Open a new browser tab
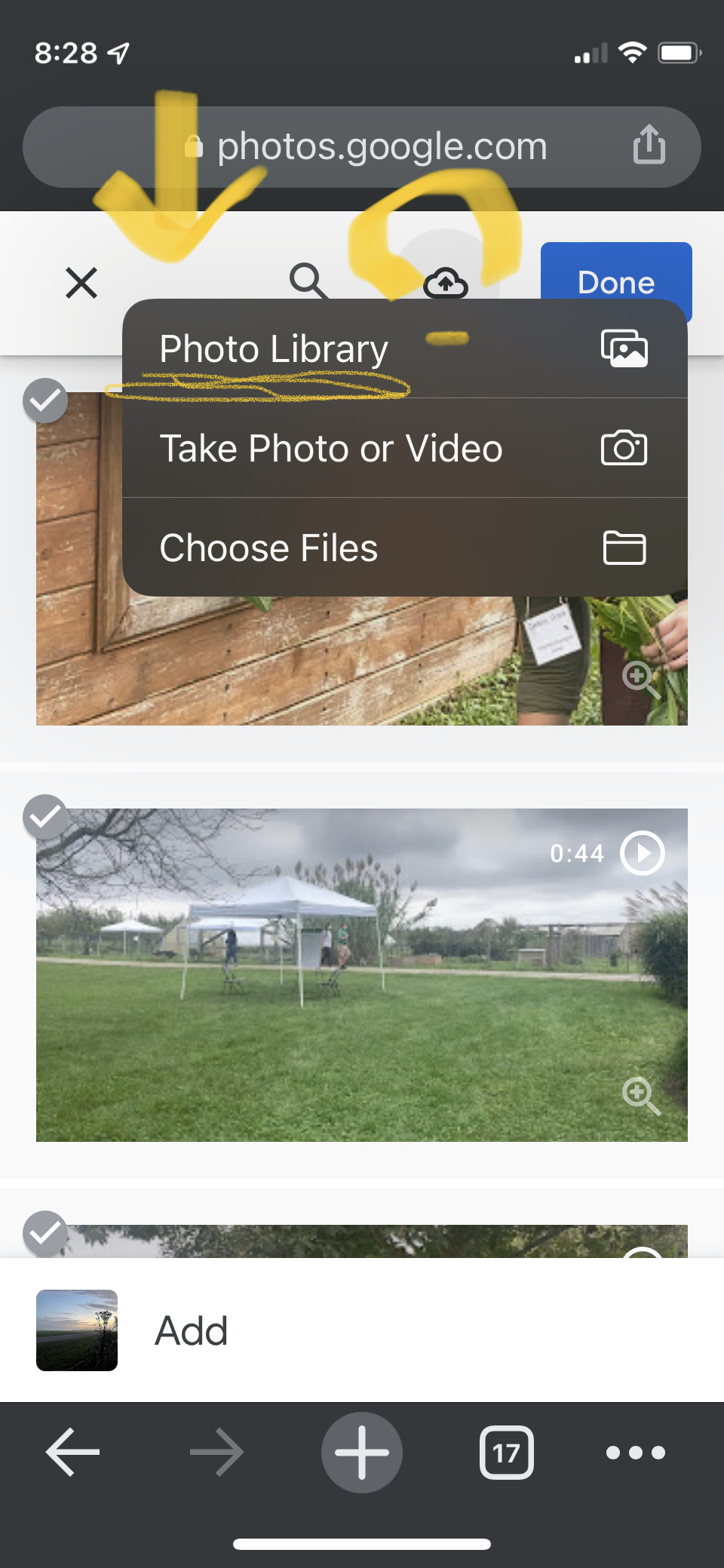This screenshot has height=1568, width=724. pyautogui.click(x=362, y=1452)
